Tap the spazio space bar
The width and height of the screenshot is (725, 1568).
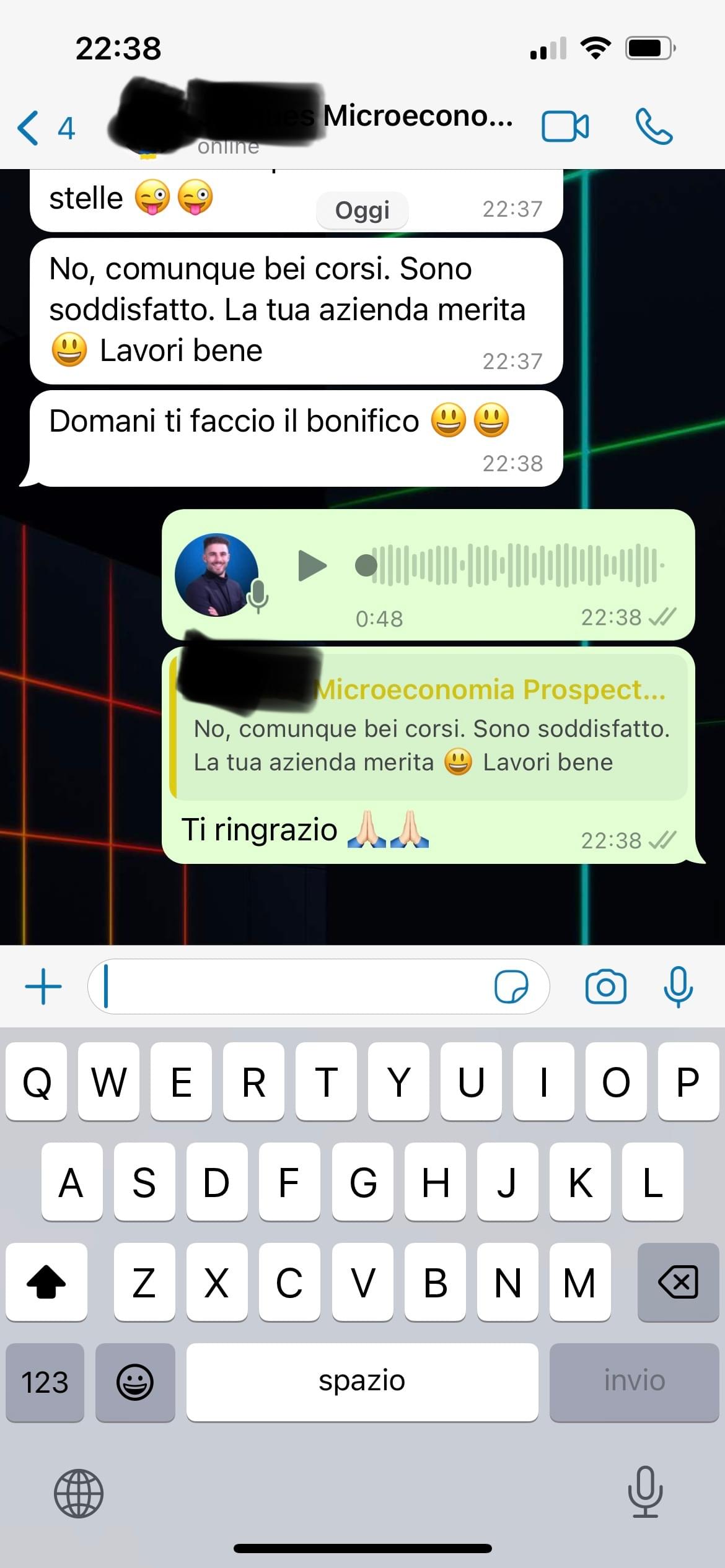[362, 1382]
